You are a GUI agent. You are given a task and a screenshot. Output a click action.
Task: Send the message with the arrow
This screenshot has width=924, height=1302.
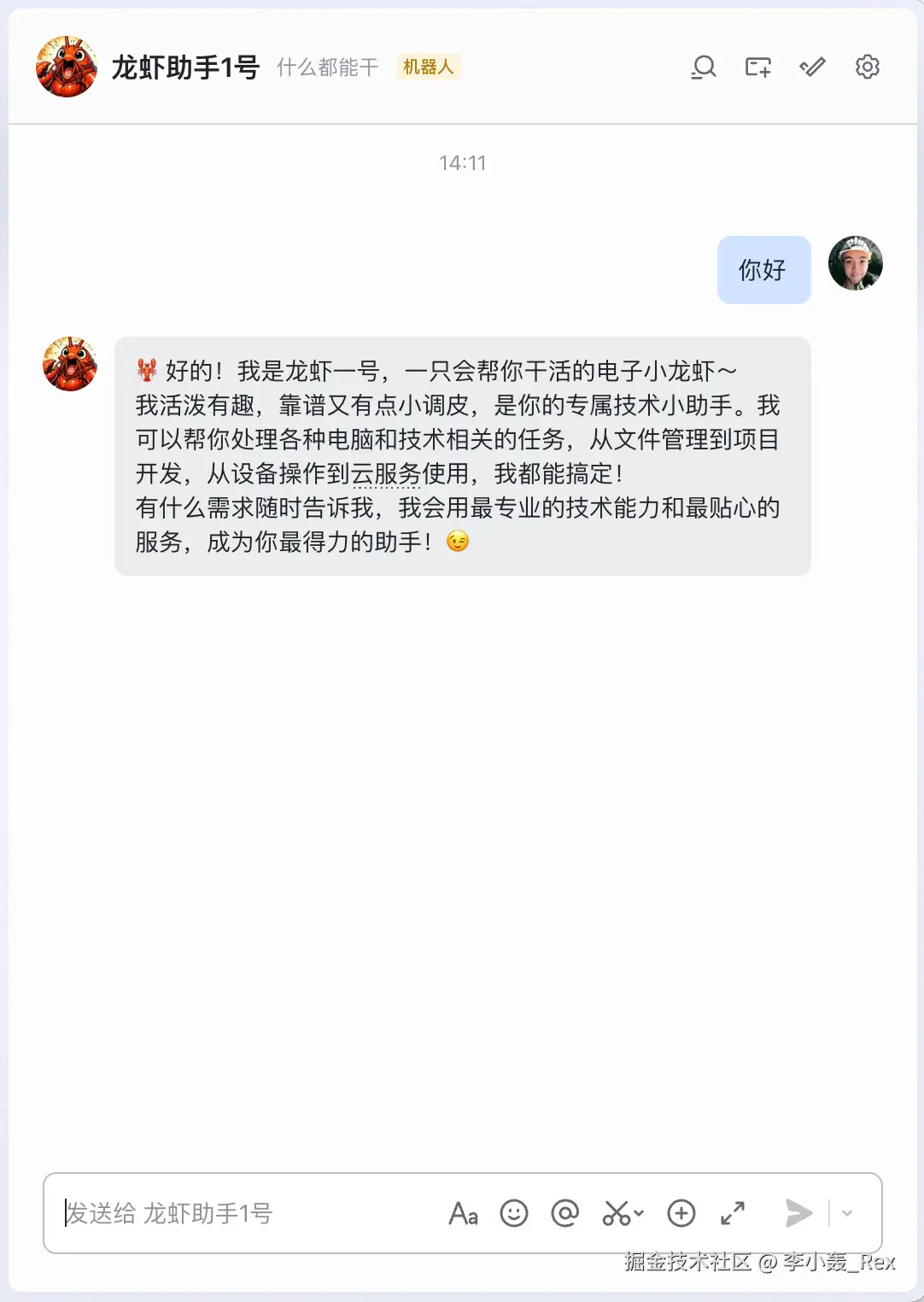click(x=798, y=1213)
